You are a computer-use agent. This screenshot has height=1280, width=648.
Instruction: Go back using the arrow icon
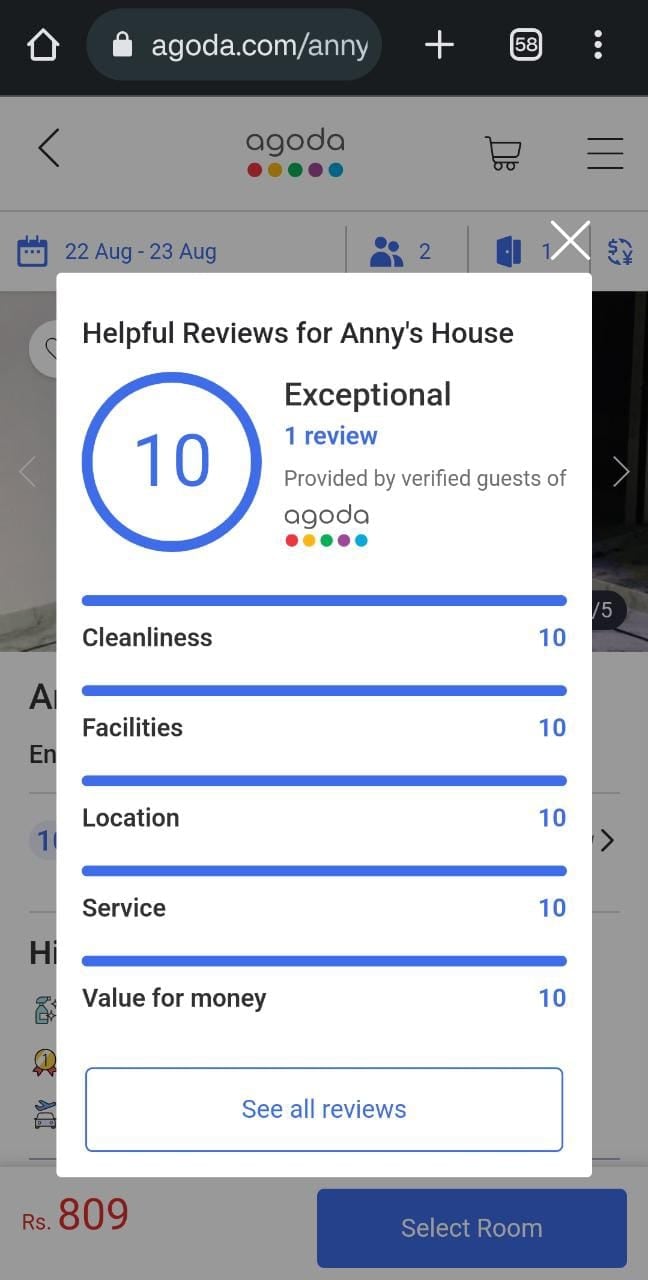click(x=49, y=148)
